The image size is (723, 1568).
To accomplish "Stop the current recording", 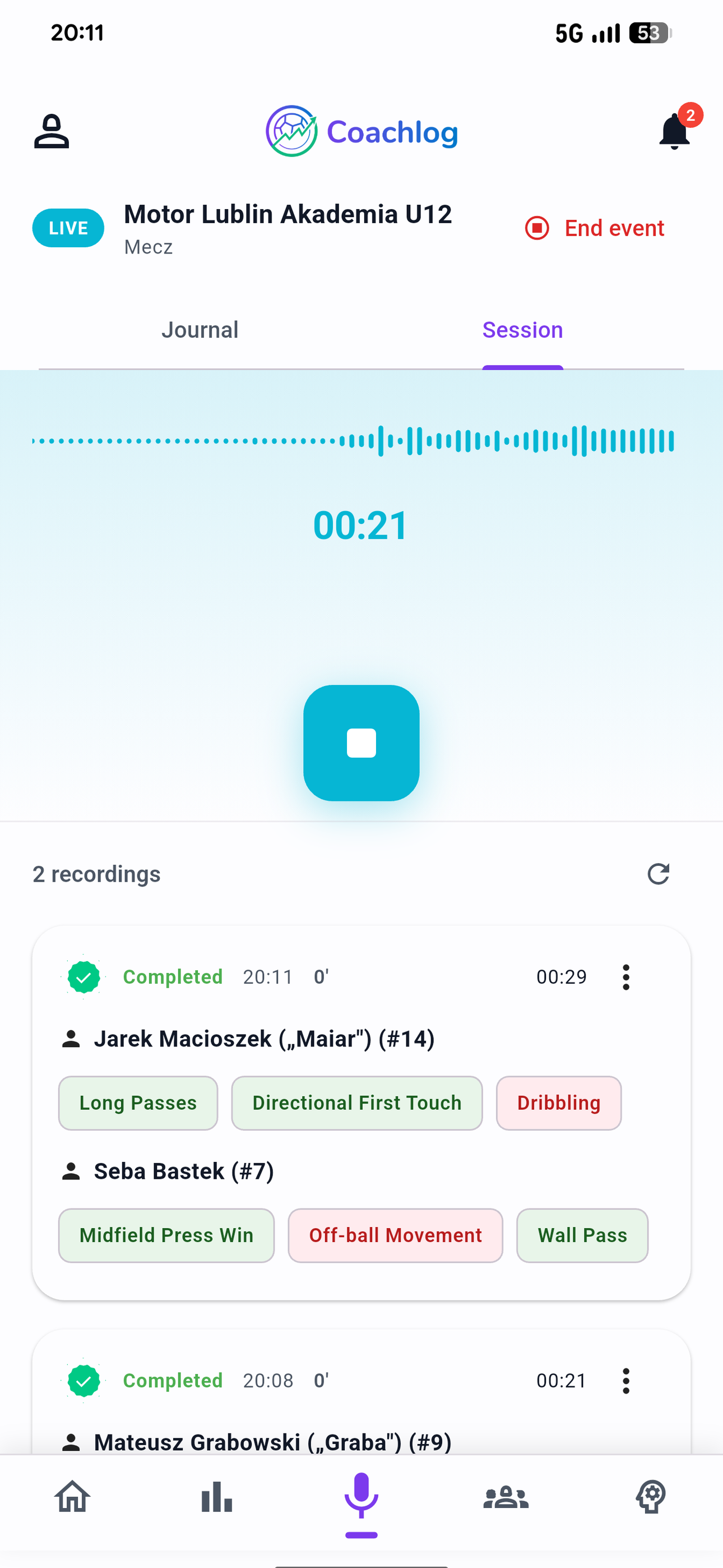I will (x=361, y=743).
